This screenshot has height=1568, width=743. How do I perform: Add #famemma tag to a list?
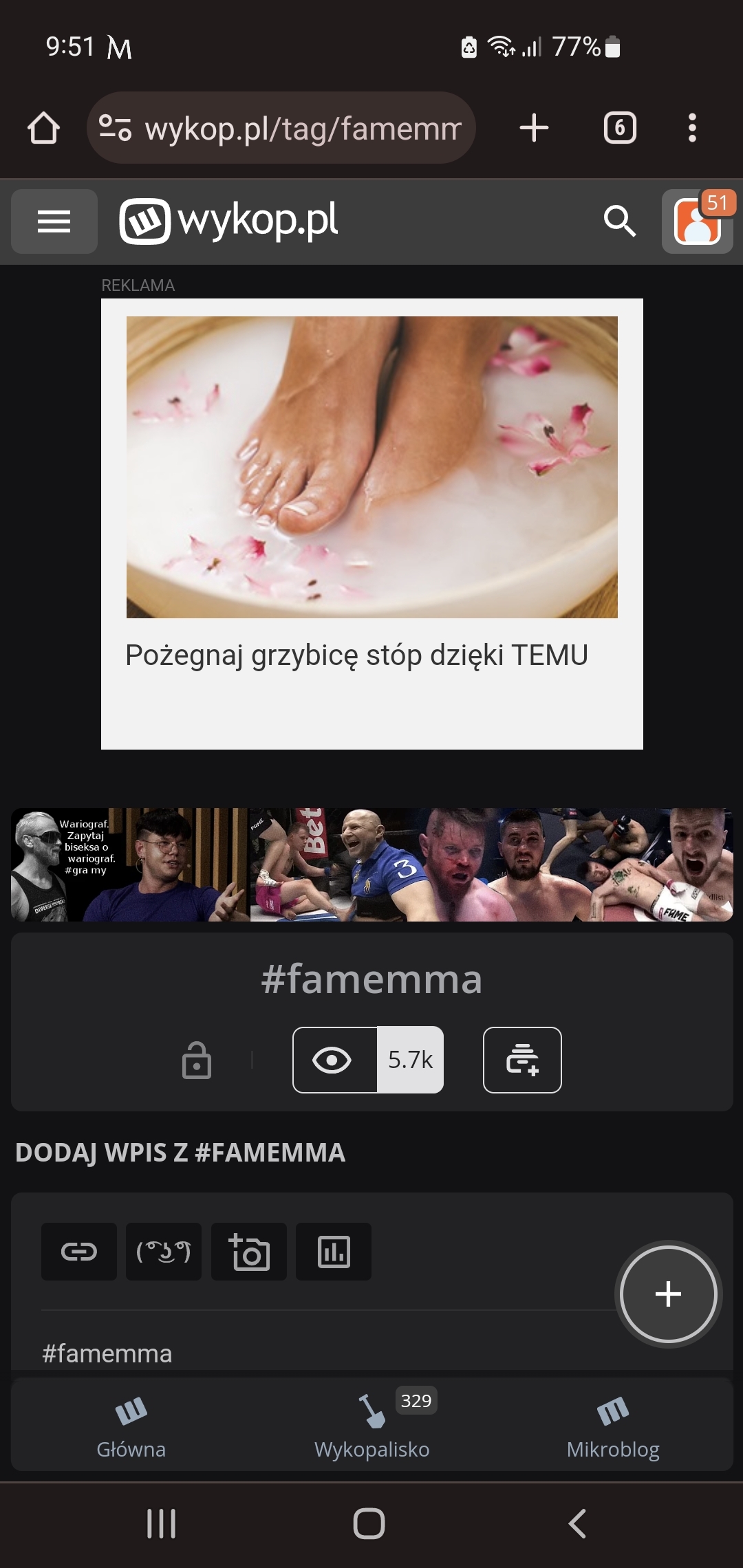pyautogui.click(x=522, y=1060)
